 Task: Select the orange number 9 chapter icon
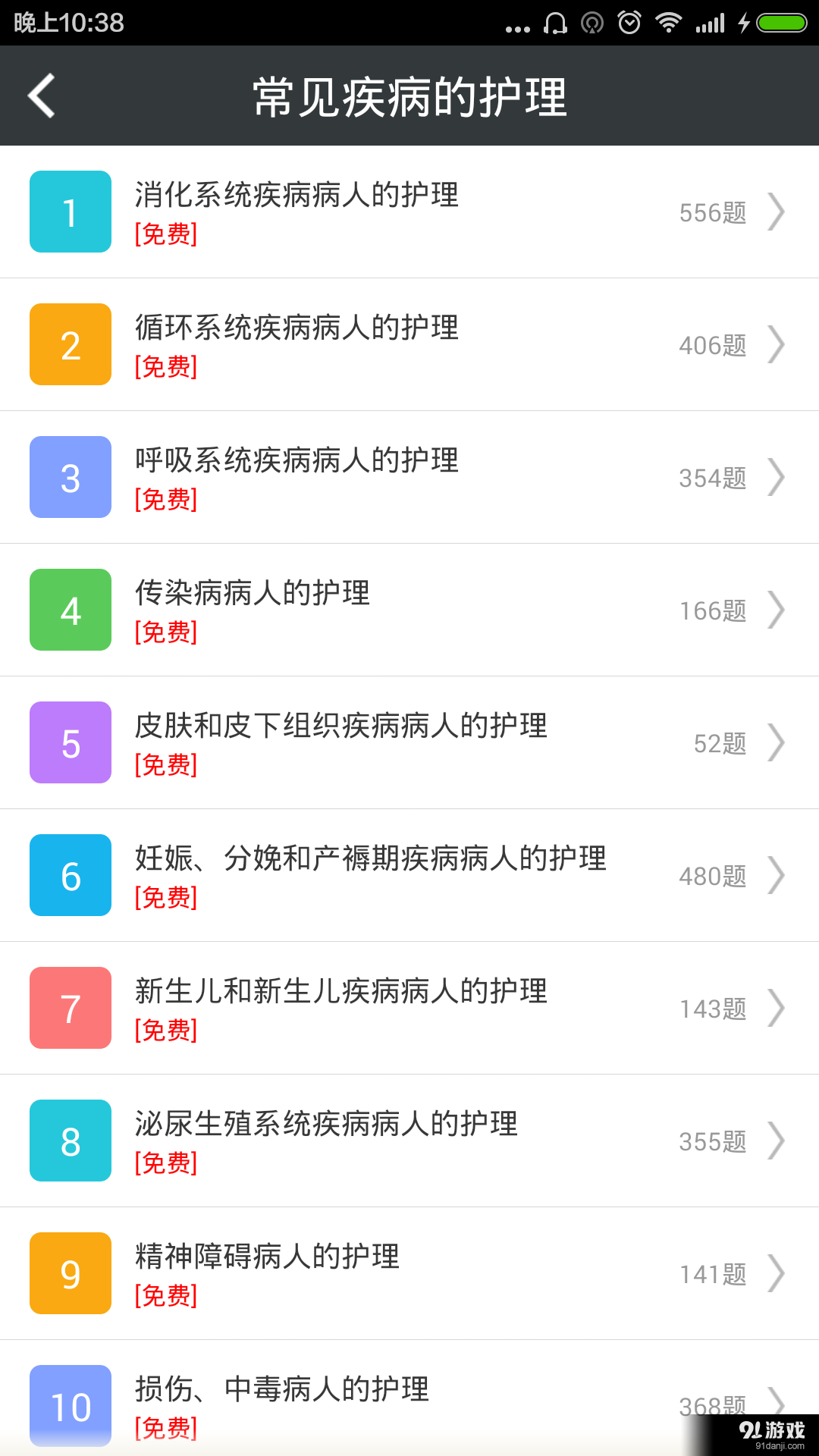click(x=70, y=1273)
